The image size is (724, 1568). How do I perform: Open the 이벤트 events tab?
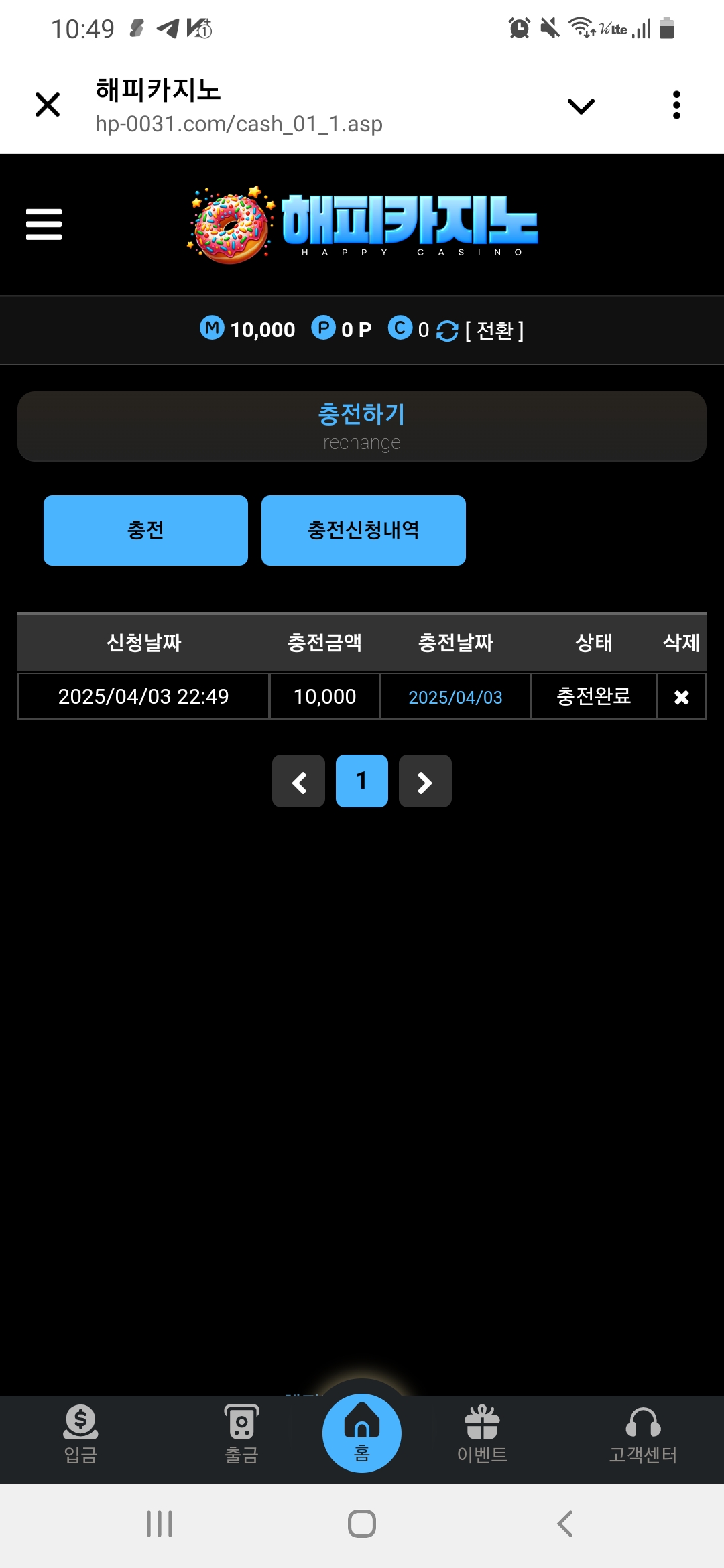coord(482,1434)
